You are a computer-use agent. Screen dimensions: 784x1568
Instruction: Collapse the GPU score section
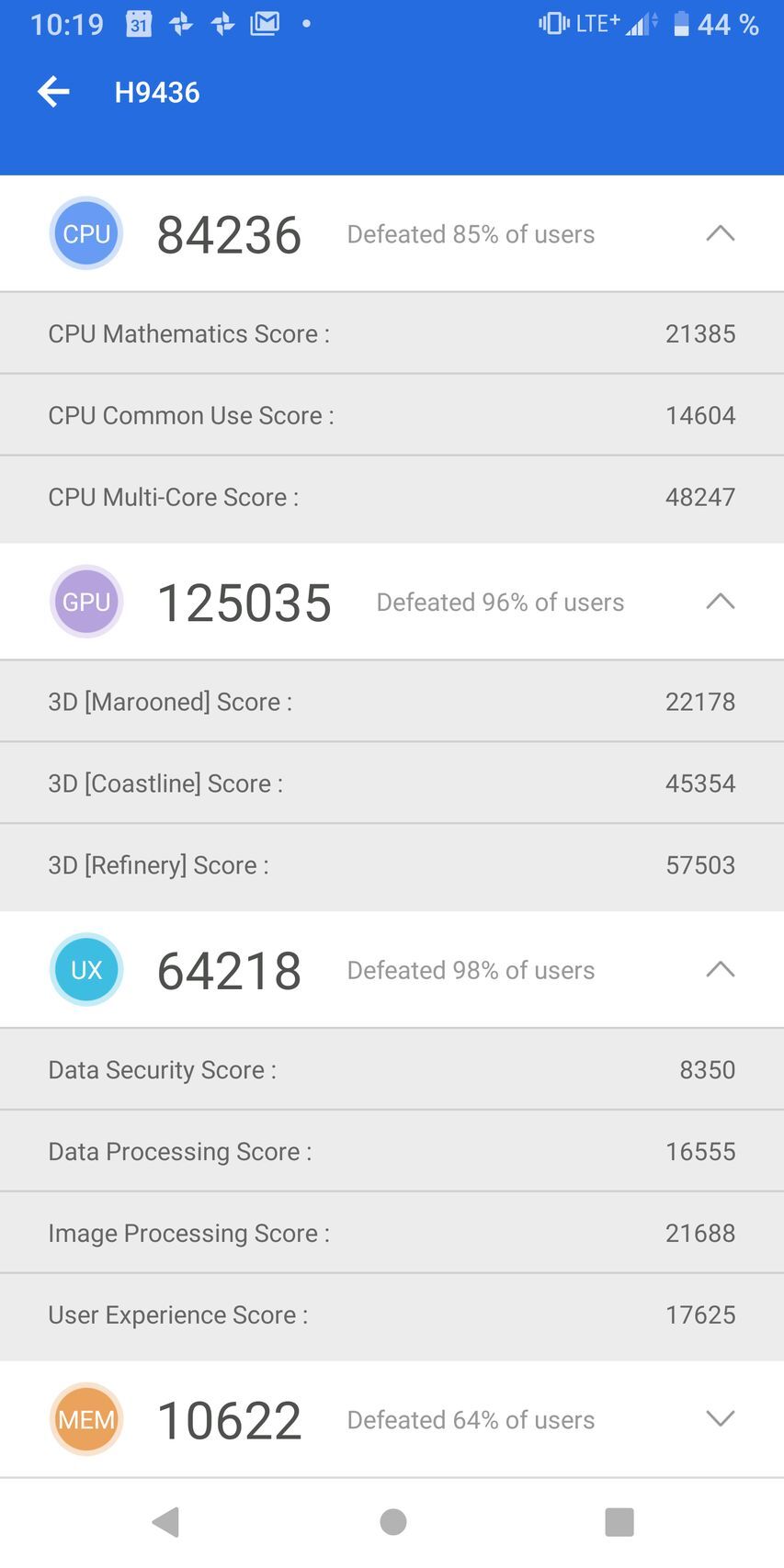tap(721, 602)
